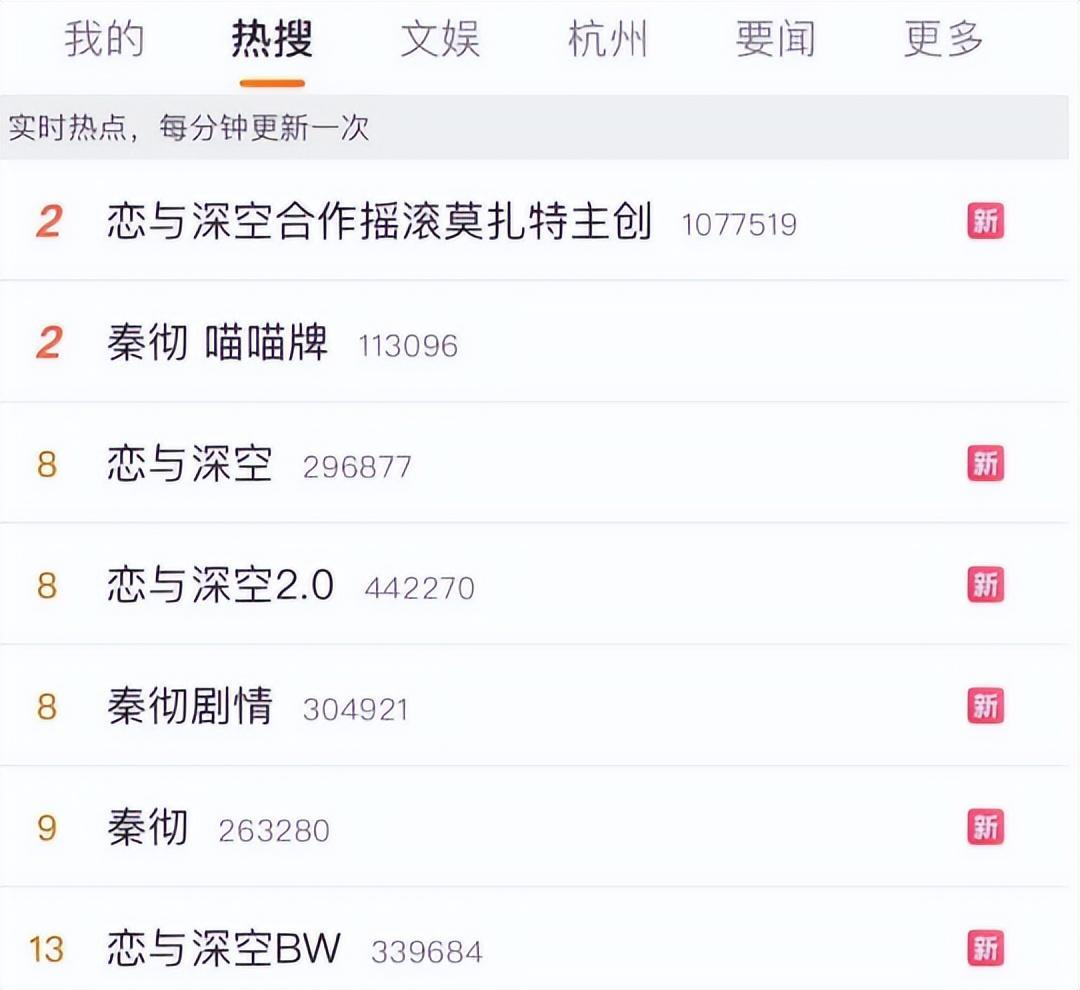Switch to the 我的 tab
Image resolution: width=1080 pixels, height=990 pixels.
coord(105,40)
